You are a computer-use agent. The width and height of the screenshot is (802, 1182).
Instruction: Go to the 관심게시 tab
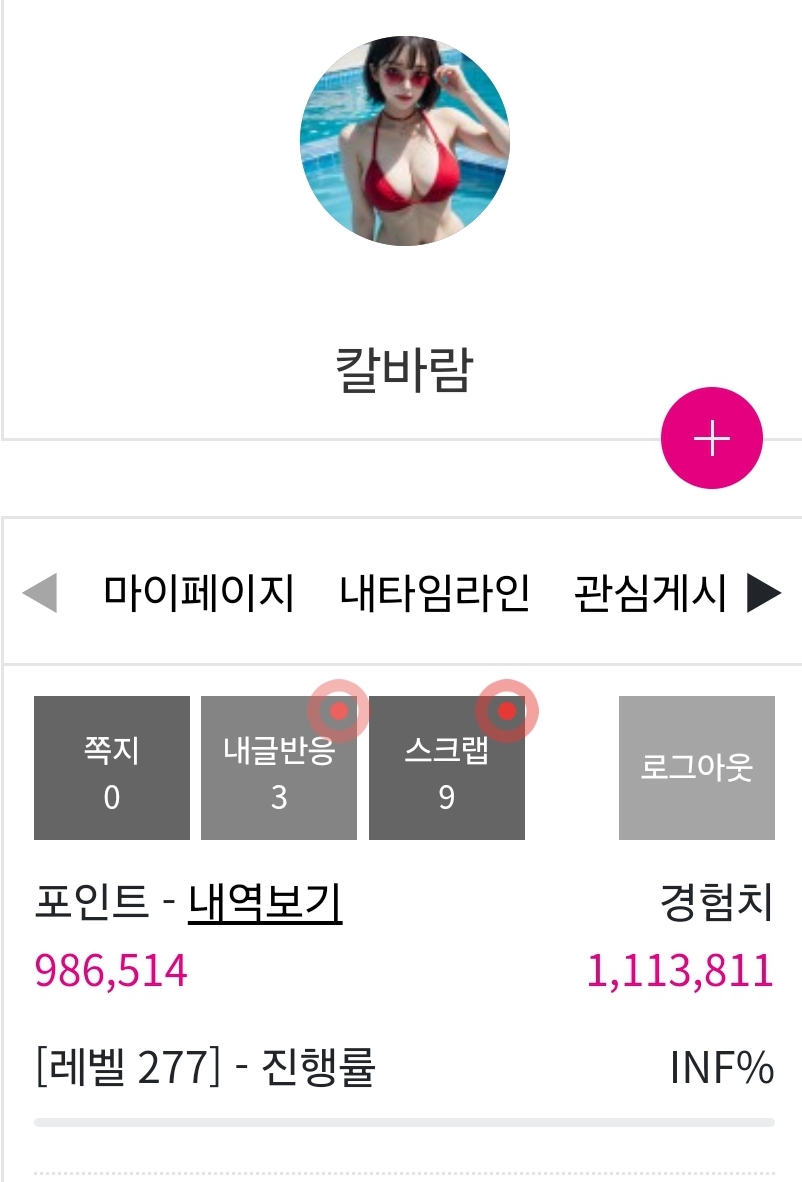point(650,594)
